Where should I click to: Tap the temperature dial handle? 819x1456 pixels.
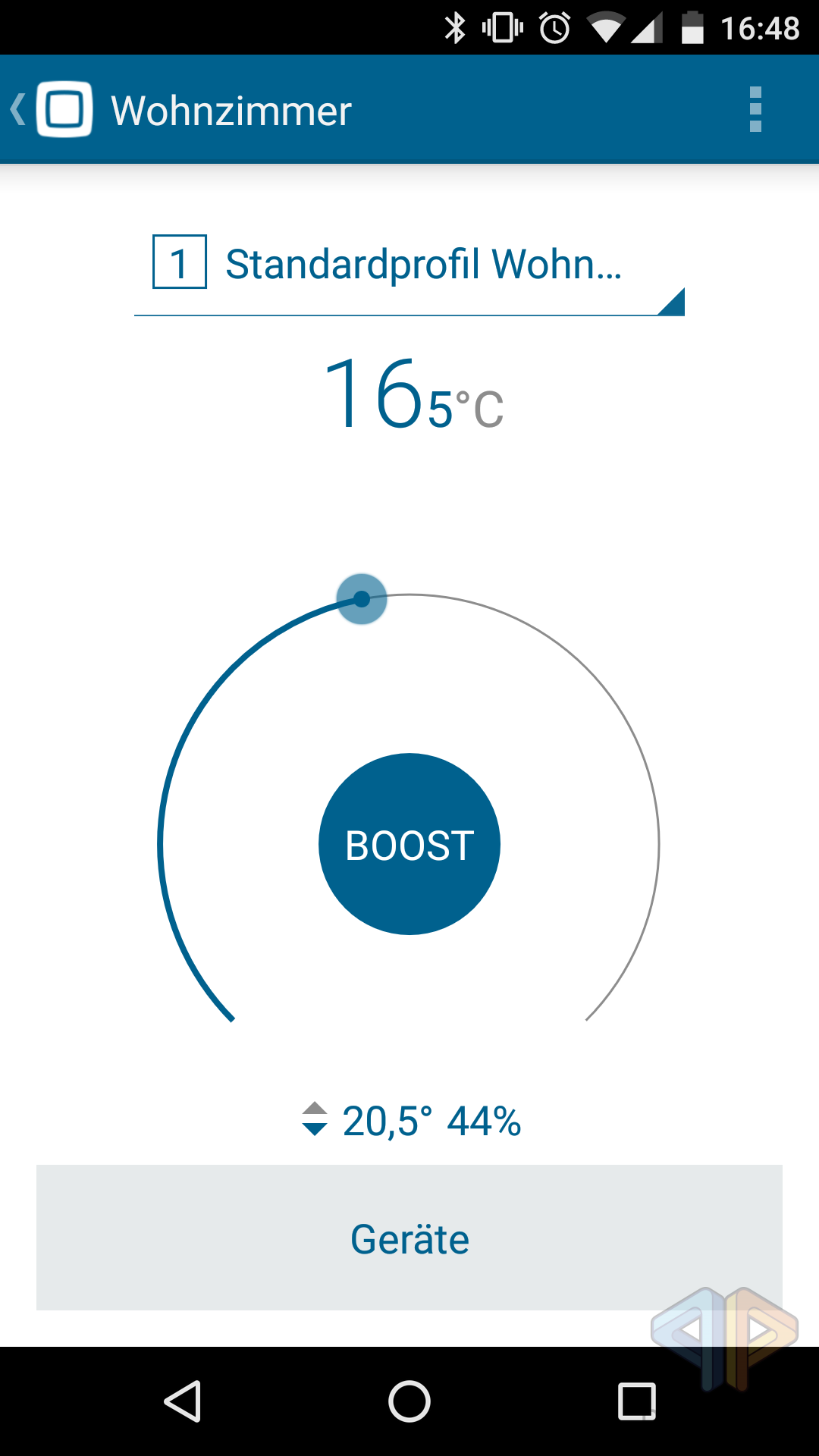pos(362,599)
